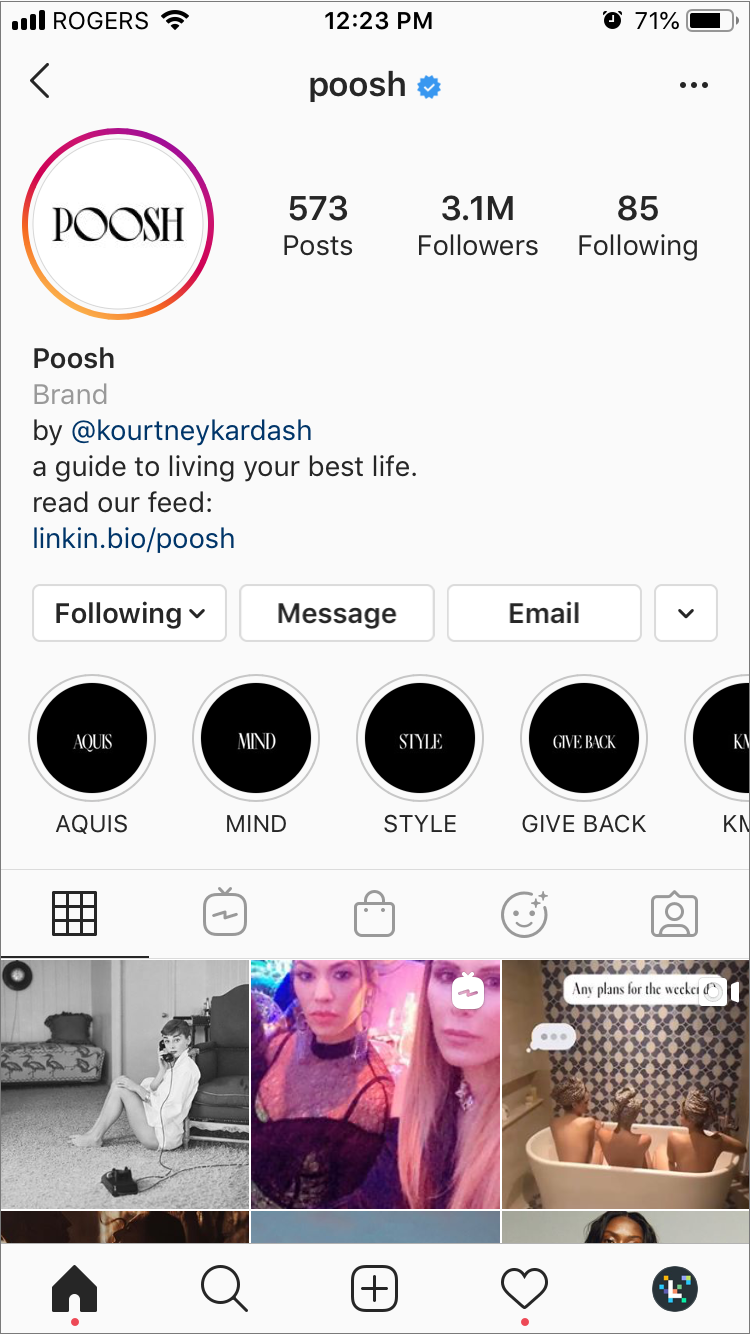Switch to the face effects tab
Viewport: 750px width, 1334px height.
point(525,913)
